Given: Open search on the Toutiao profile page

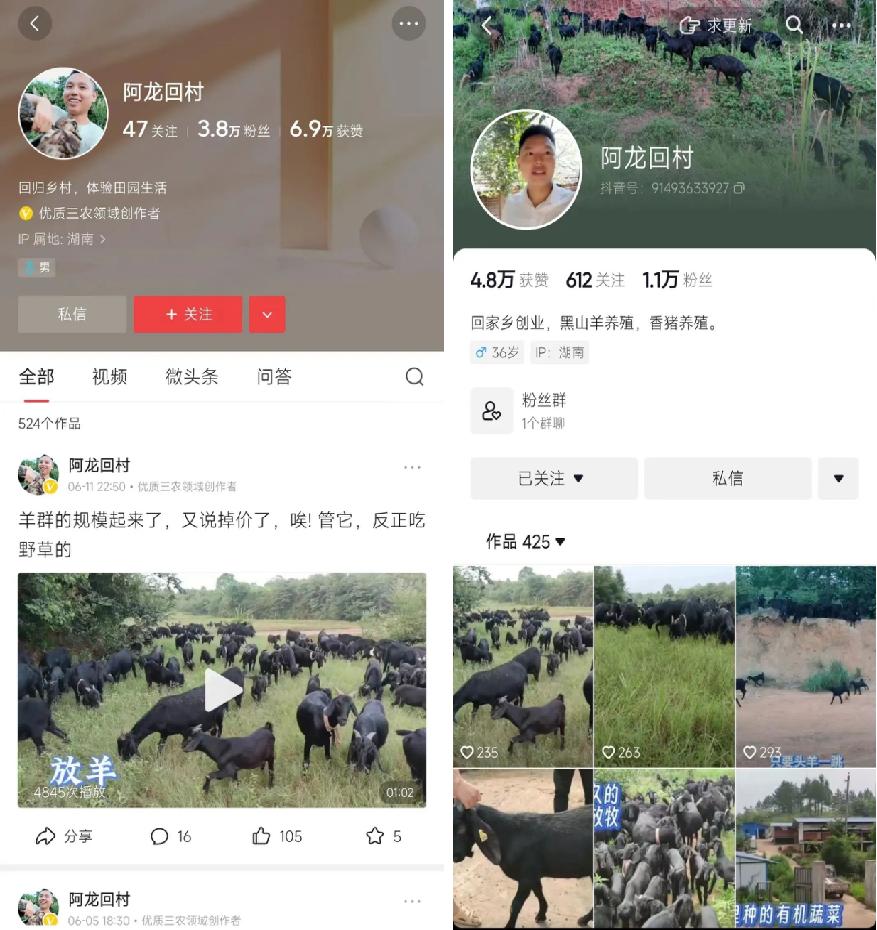Looking at the screenshot, I should pos(415,377).
